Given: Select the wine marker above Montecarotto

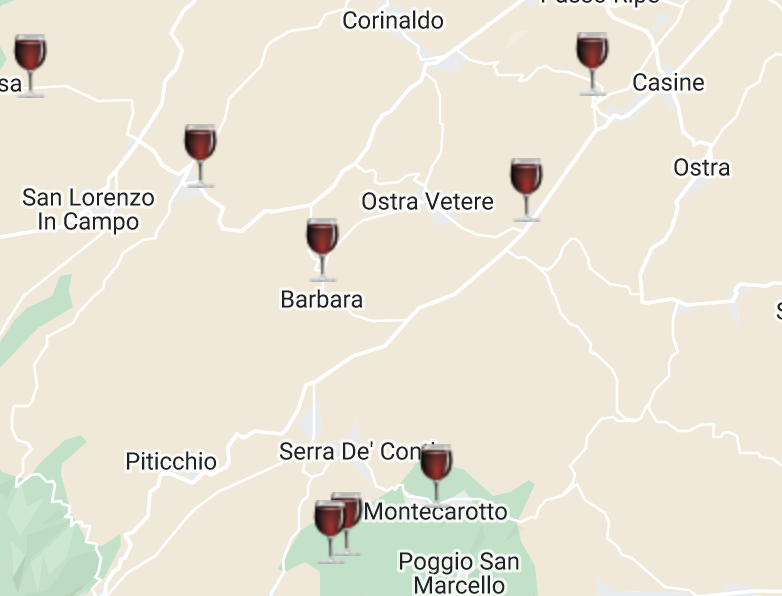Looking at the screenshot, I should tap(436, 470).
